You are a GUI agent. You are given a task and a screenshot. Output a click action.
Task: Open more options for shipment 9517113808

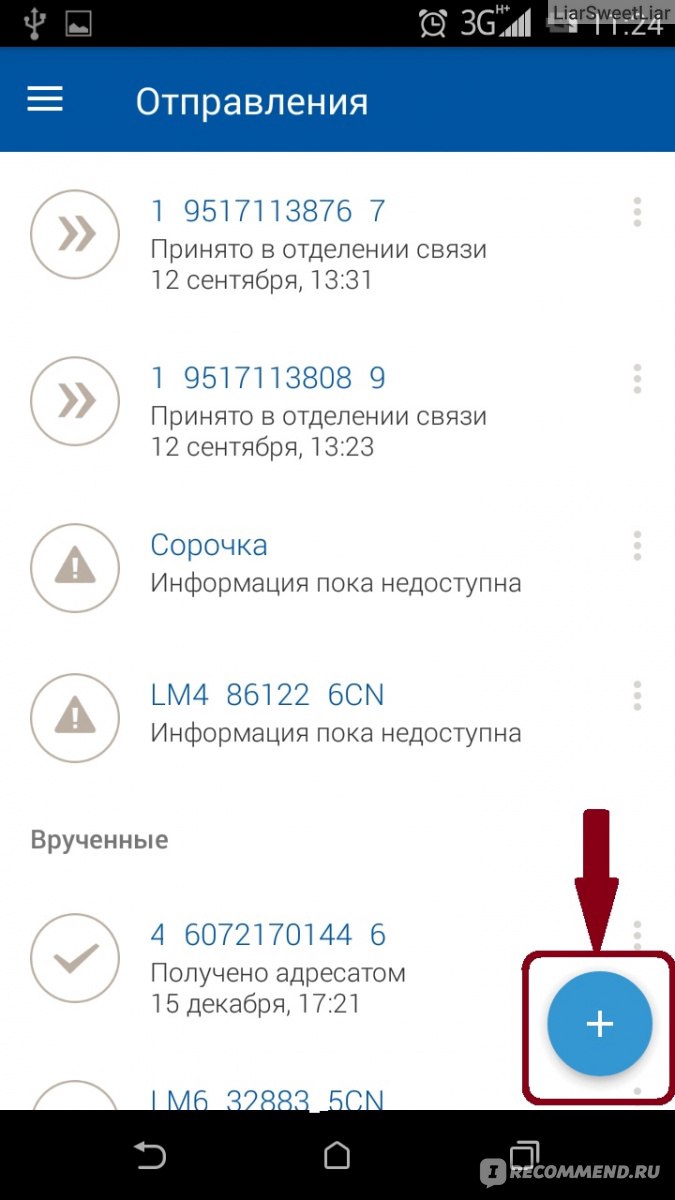click(x=637, y=379)
